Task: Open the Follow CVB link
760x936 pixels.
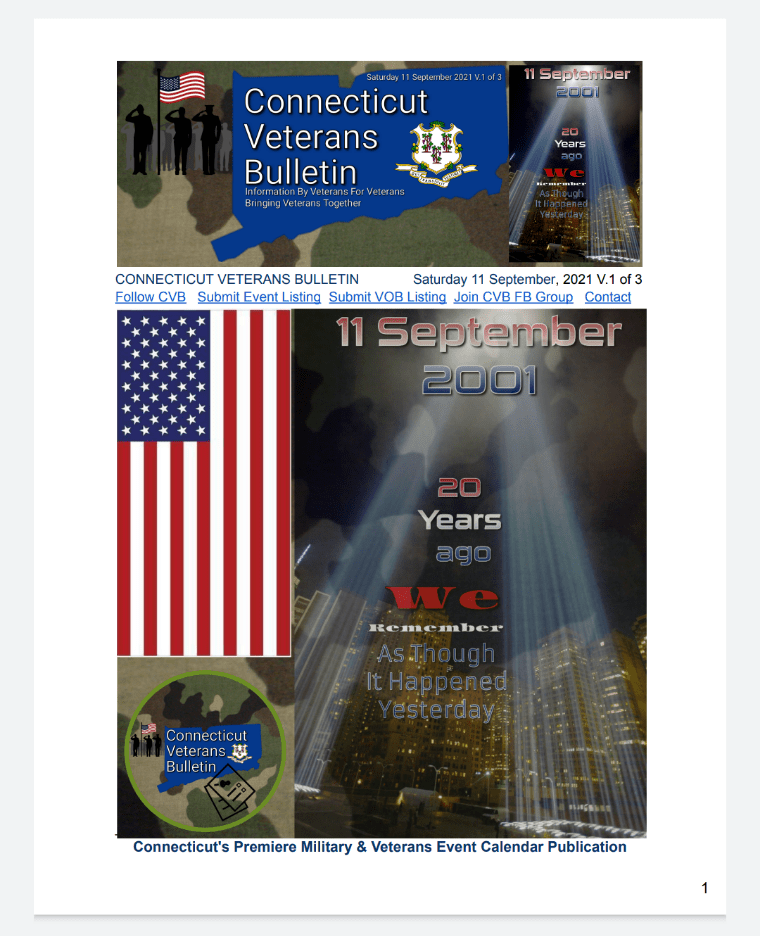Action: pyautogui.click(x=150, y=297)
